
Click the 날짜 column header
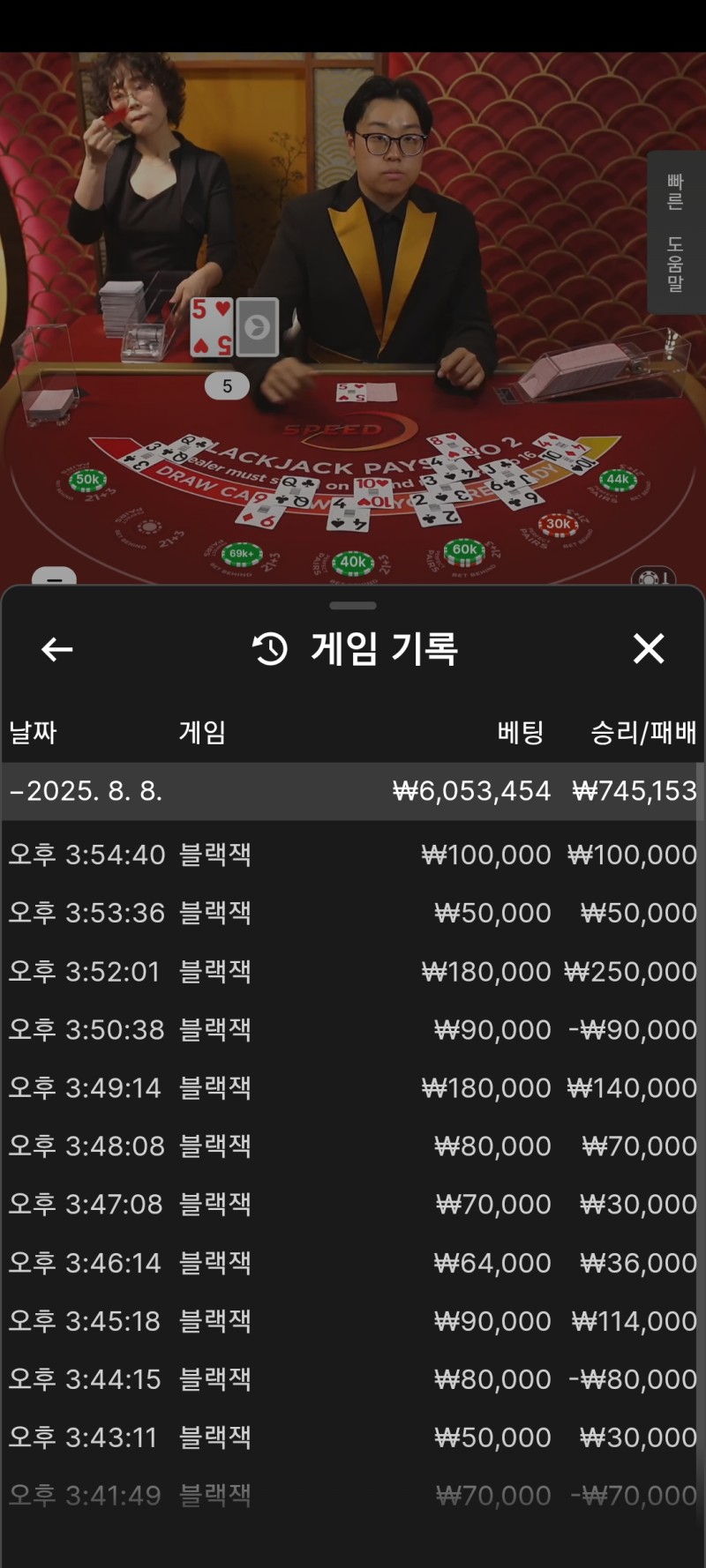click(31, 731)
